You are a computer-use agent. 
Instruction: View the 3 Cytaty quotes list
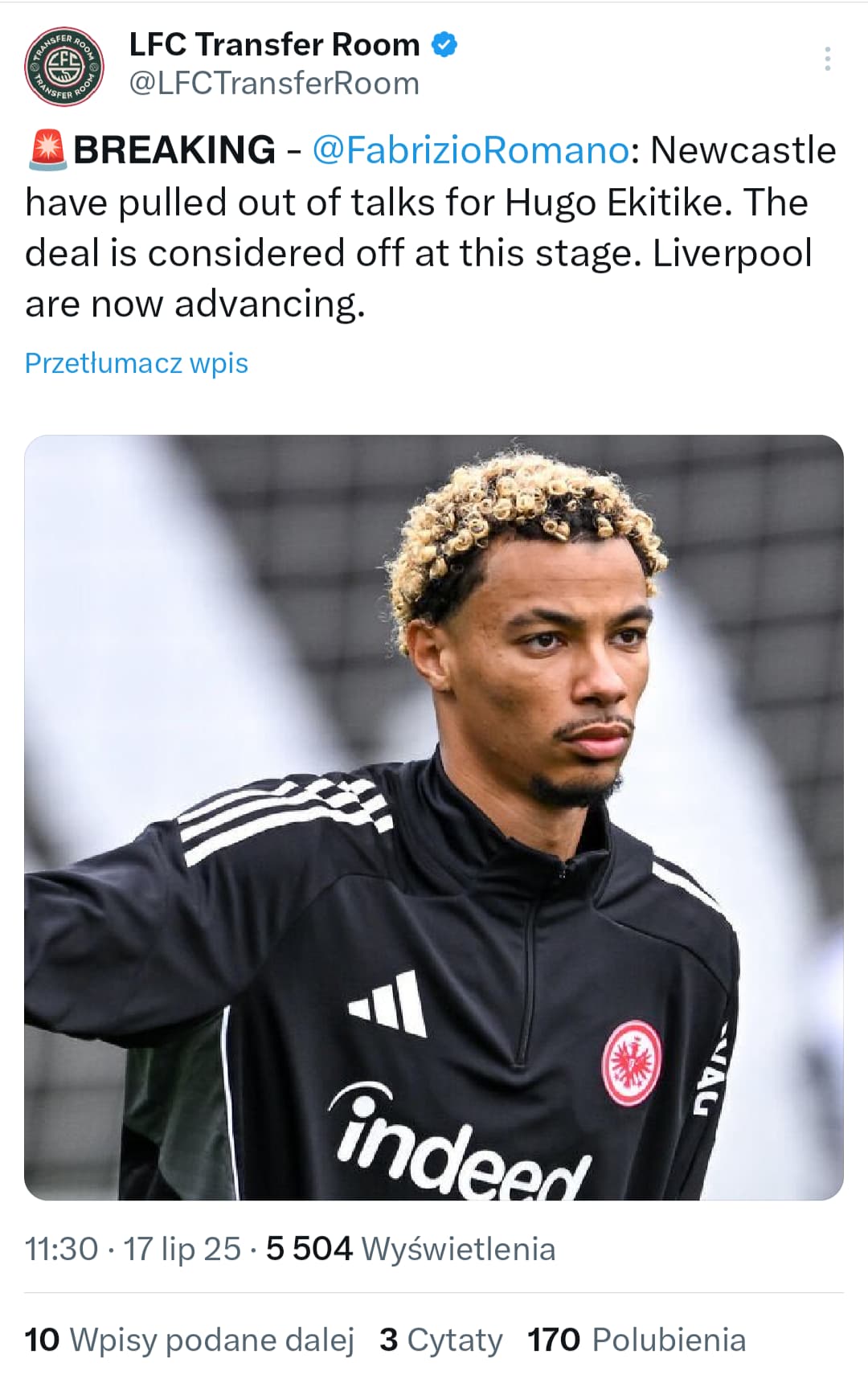pyautogui.click(x=441, y=1340)
